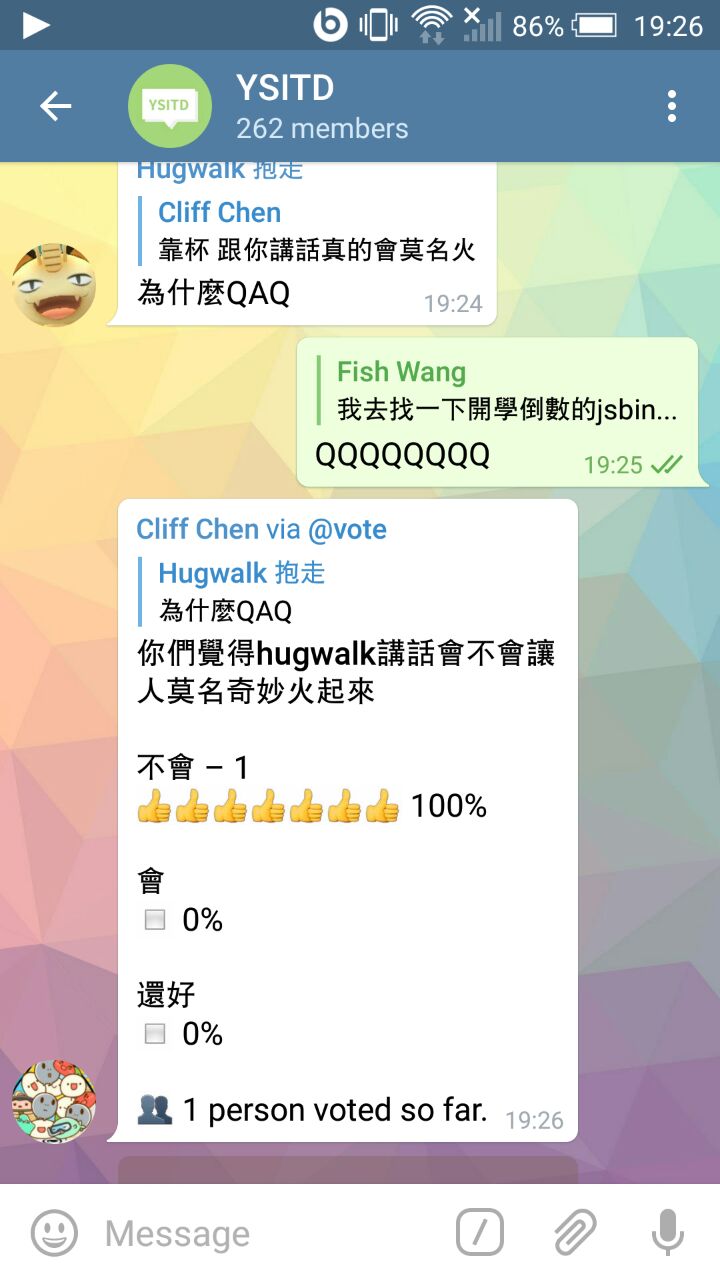
Task: Open the overflow menu in the header
Action: pos(672,106)
